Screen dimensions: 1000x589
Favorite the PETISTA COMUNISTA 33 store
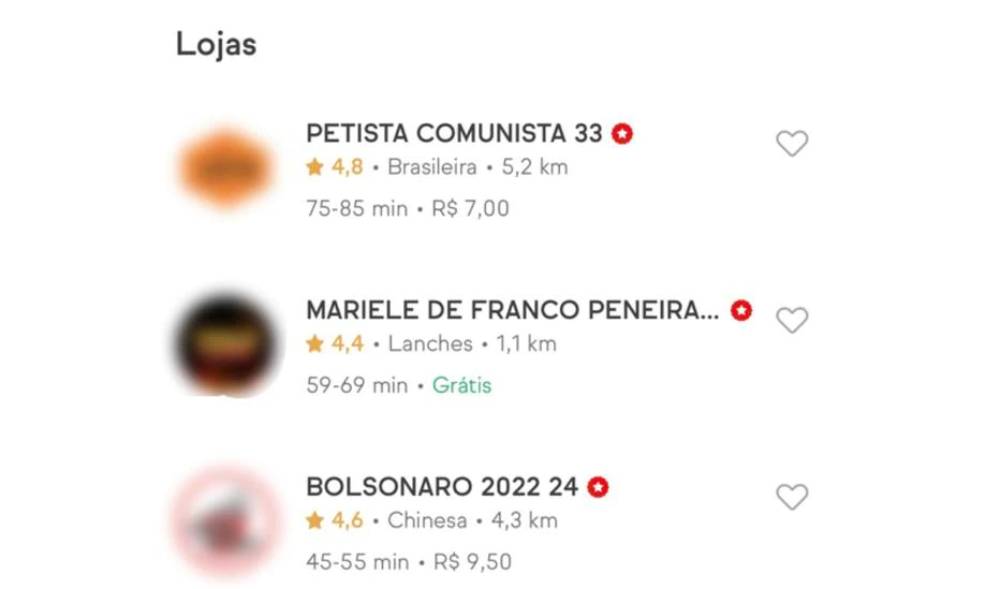792,144
